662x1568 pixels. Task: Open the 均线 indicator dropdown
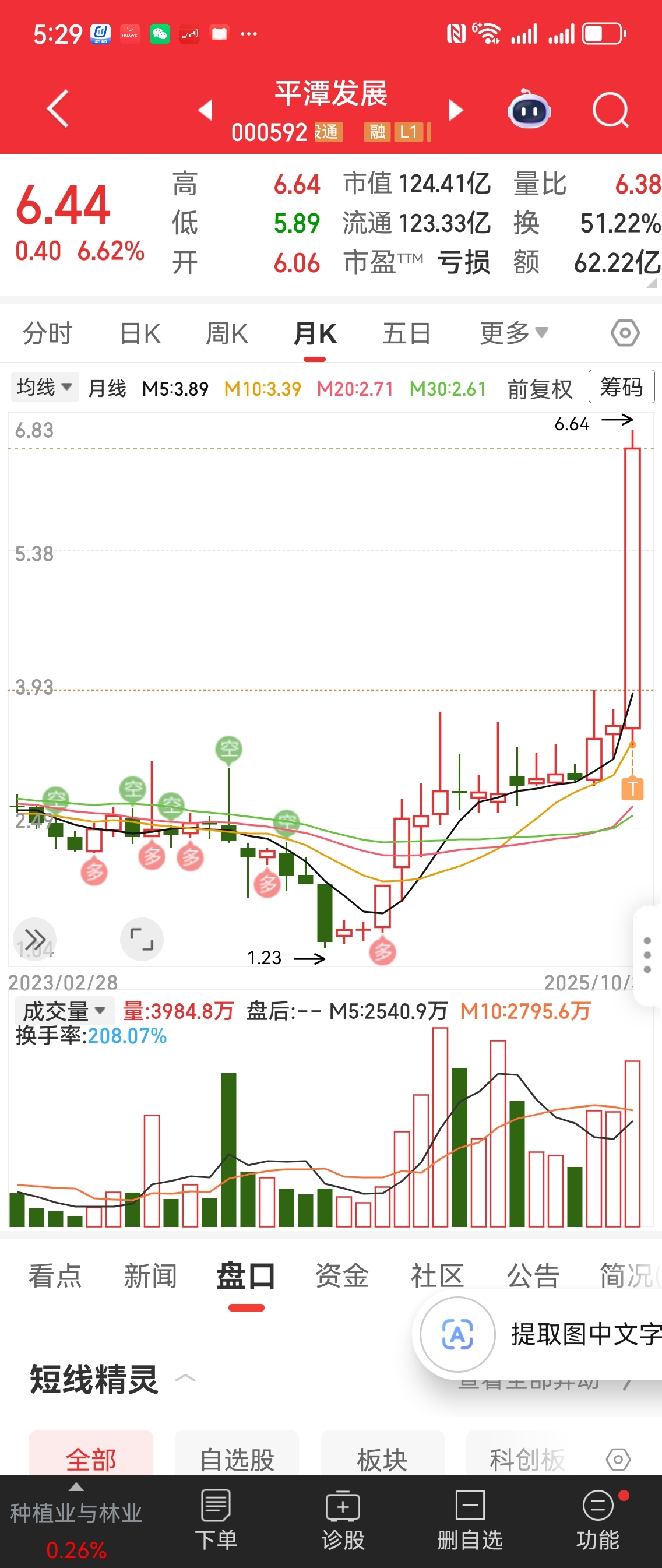tap(44, 387)
